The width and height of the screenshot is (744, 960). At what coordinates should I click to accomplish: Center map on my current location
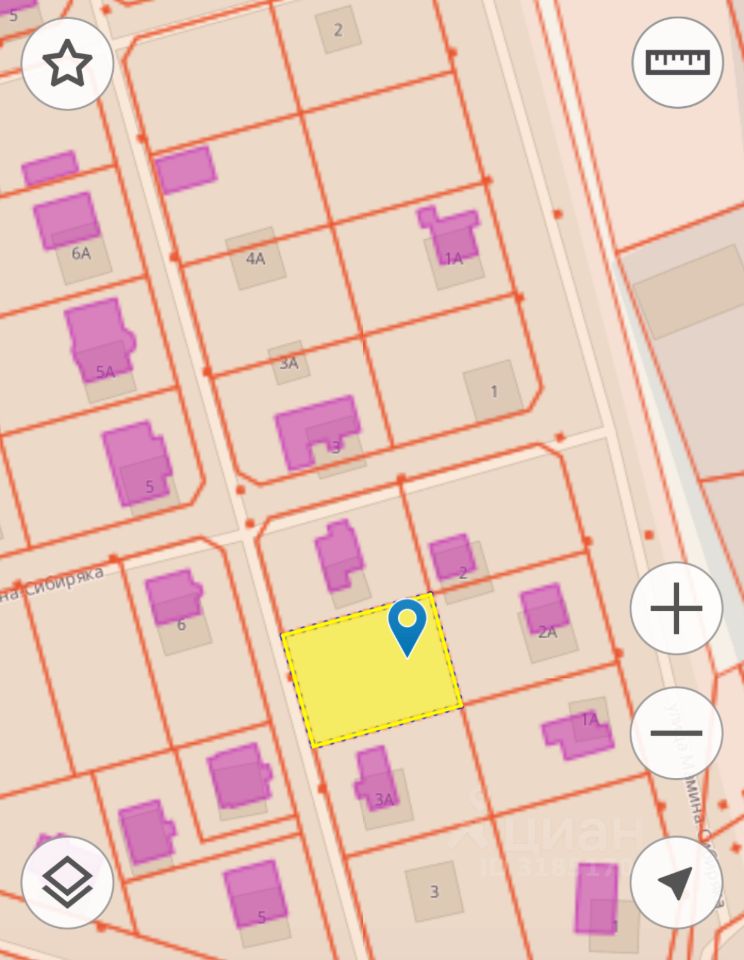[676, 882]
